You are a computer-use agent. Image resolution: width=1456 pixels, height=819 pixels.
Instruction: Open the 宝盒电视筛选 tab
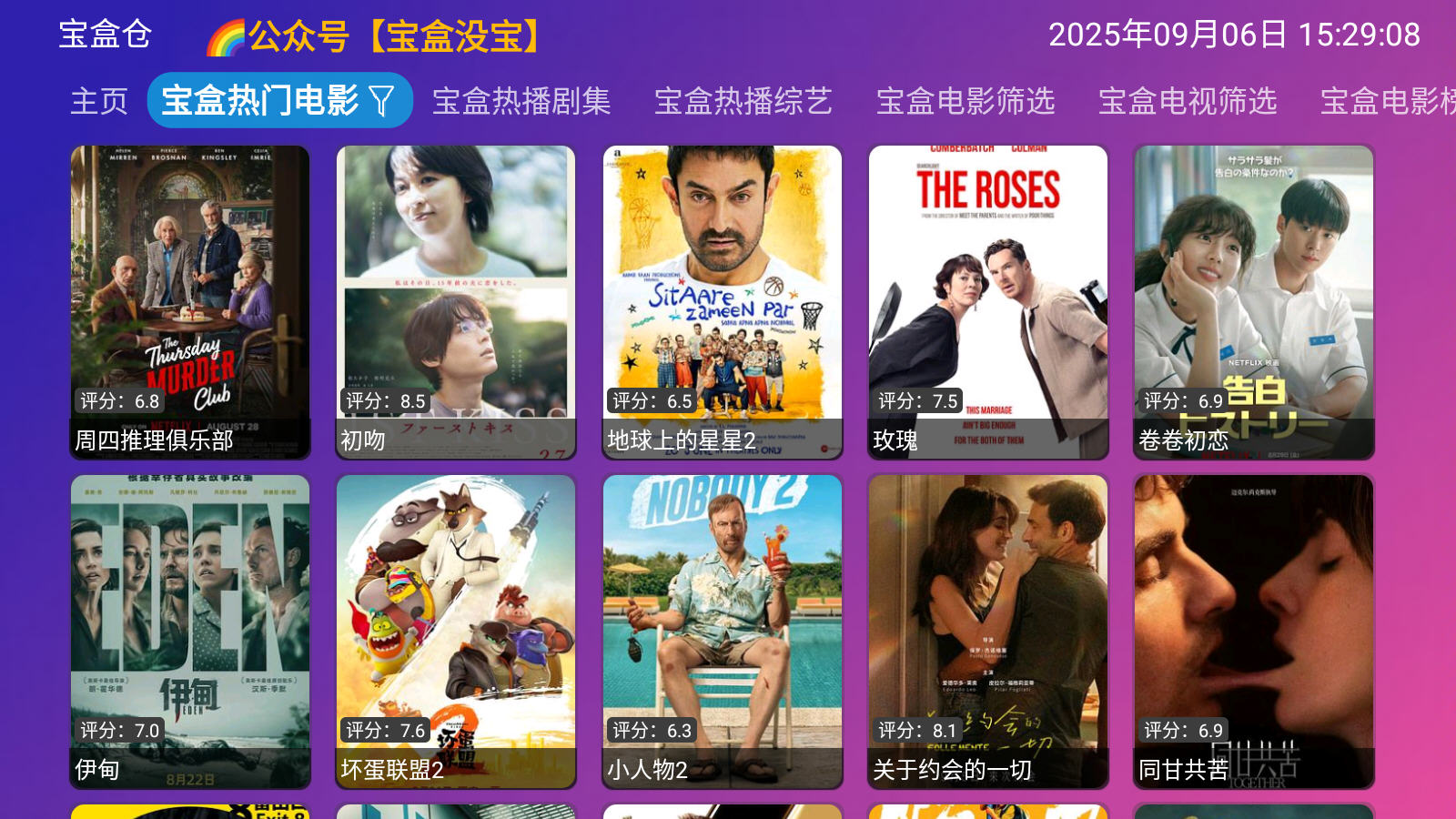1188,101
